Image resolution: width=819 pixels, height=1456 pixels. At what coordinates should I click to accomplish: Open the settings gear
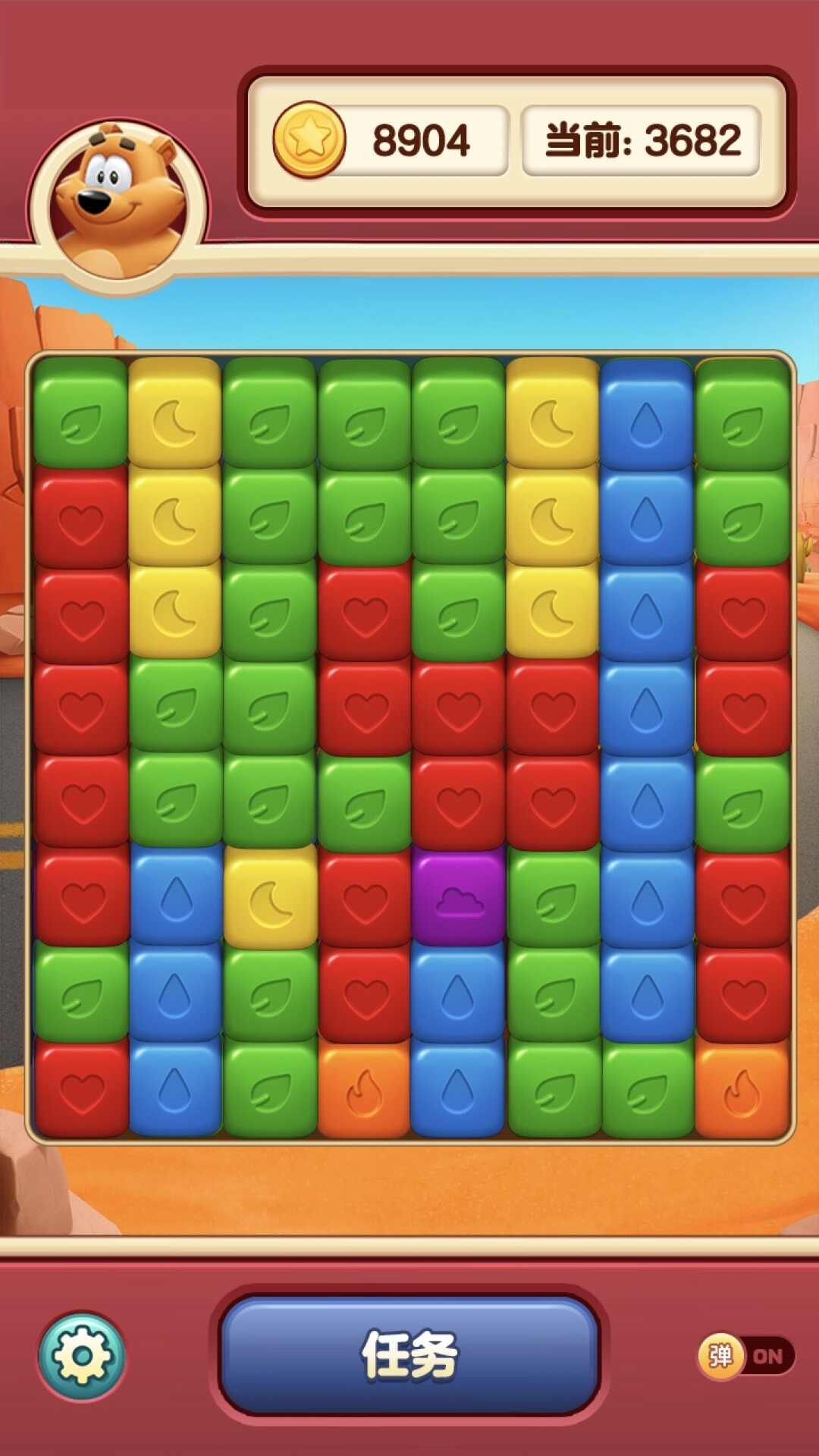pos(82,1356)
